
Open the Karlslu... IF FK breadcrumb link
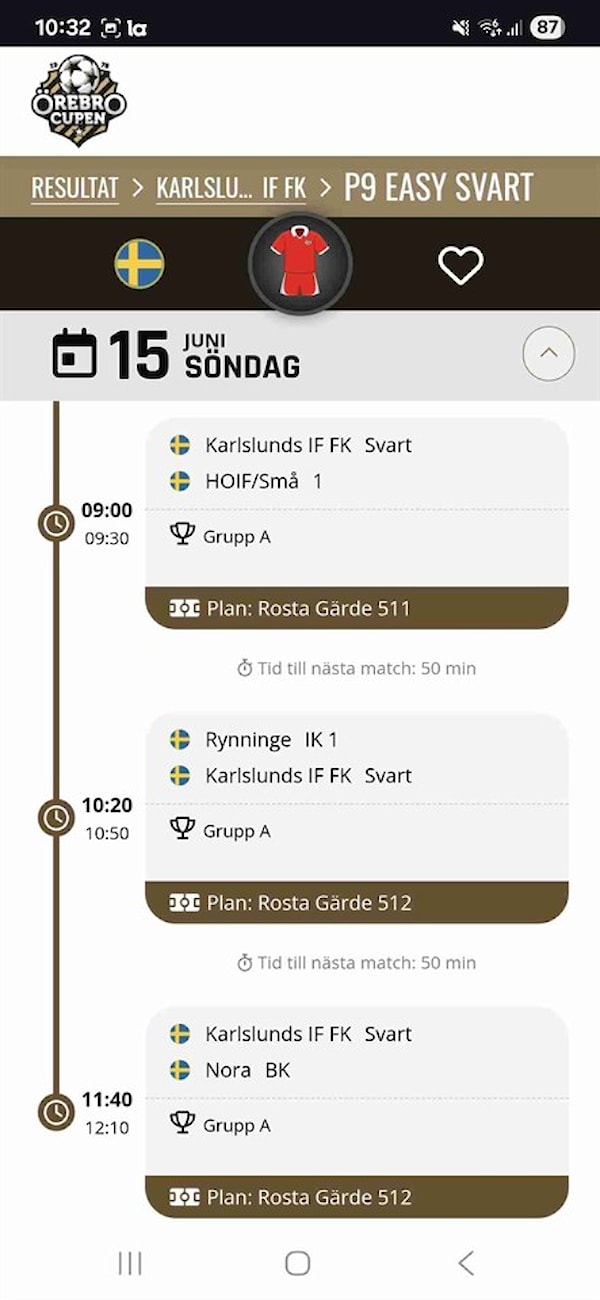point(231,188)
